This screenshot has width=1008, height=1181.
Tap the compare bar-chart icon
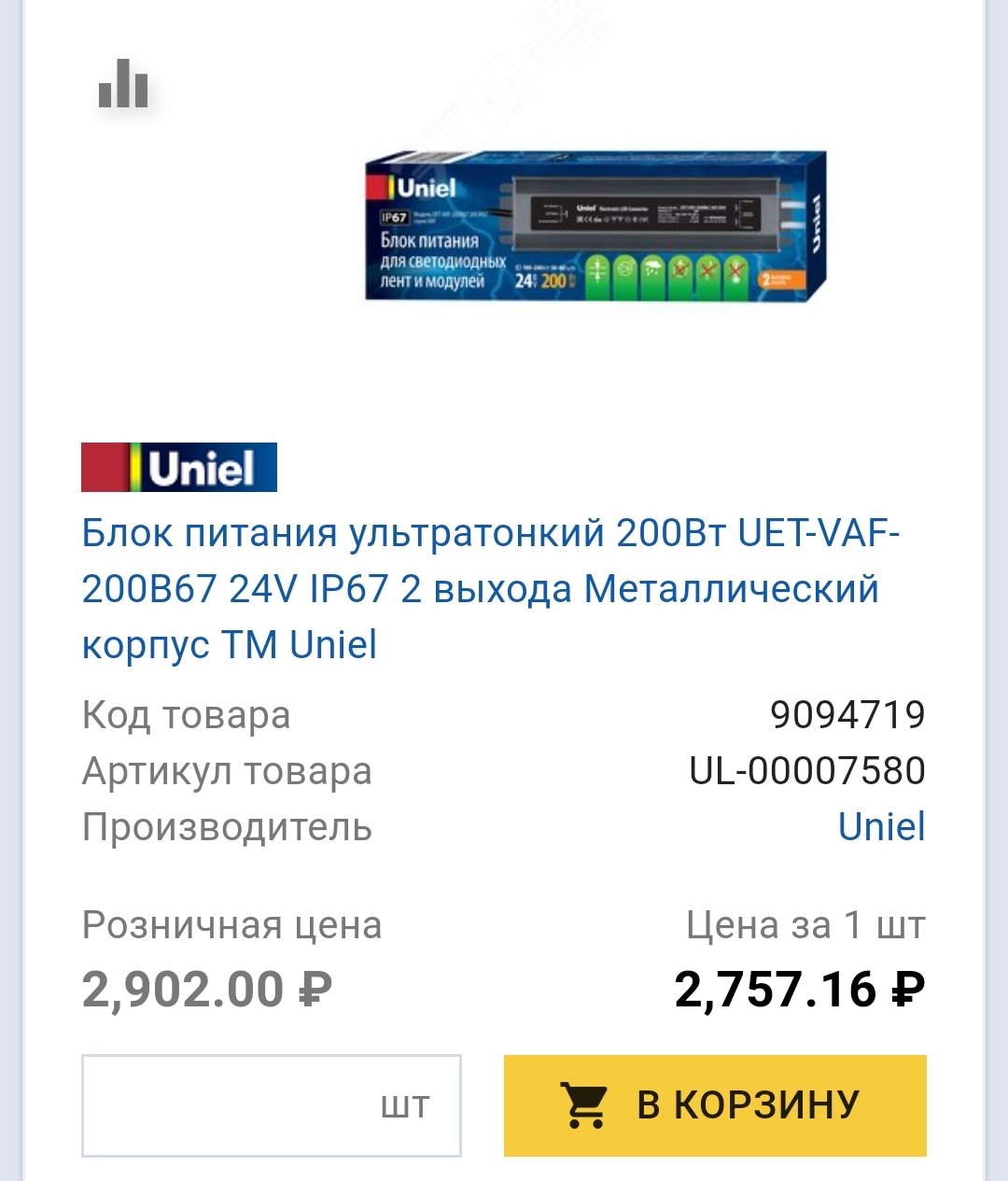(x=123, y=84)
